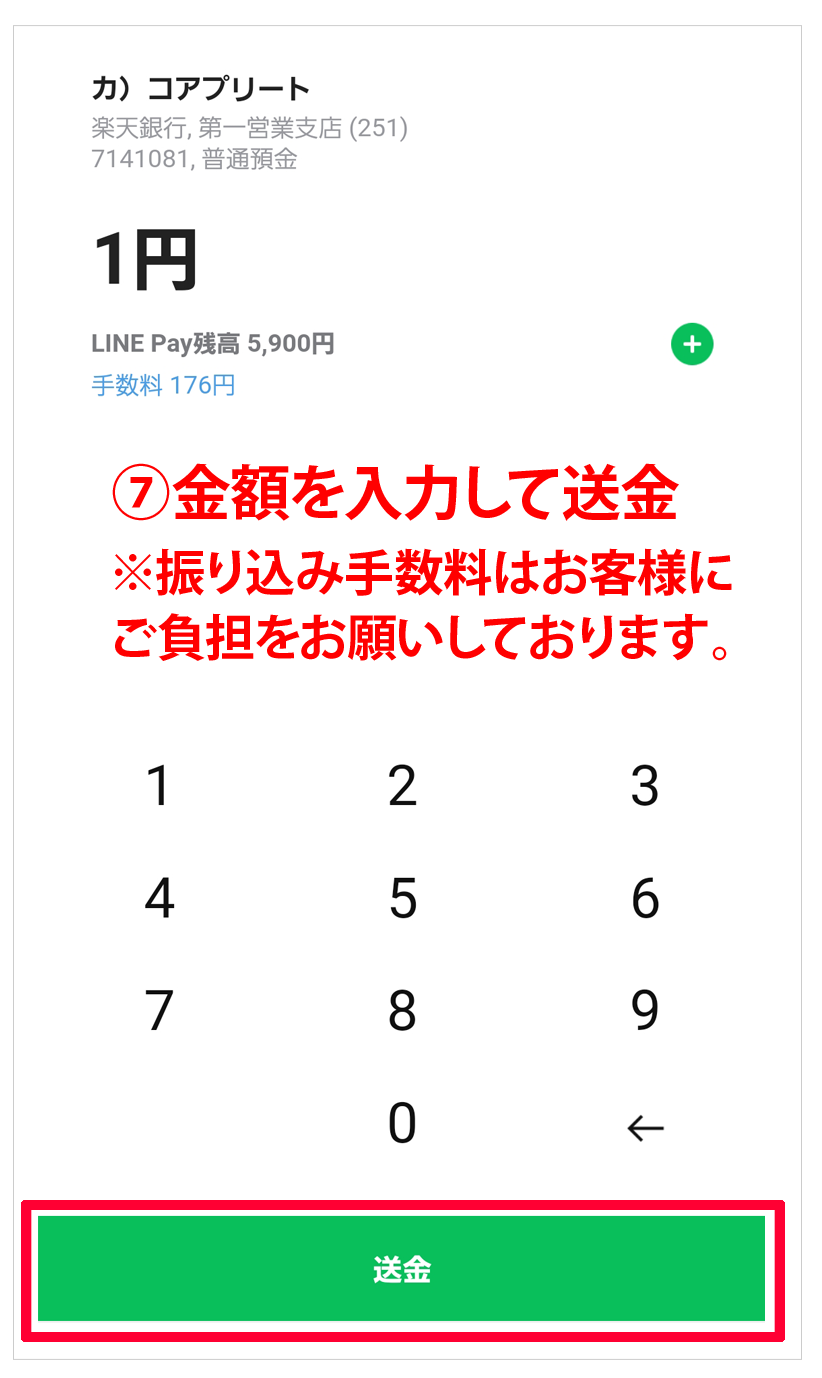Enter digit 7 on the keypad
822x1378 pixels.
coord(159,1011)
